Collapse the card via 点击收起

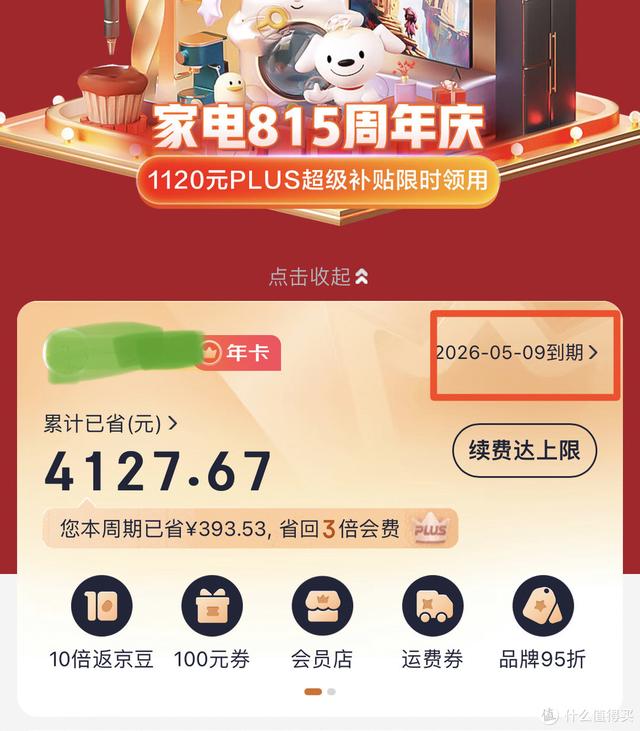pyautogui.click(x=318, y=277)
